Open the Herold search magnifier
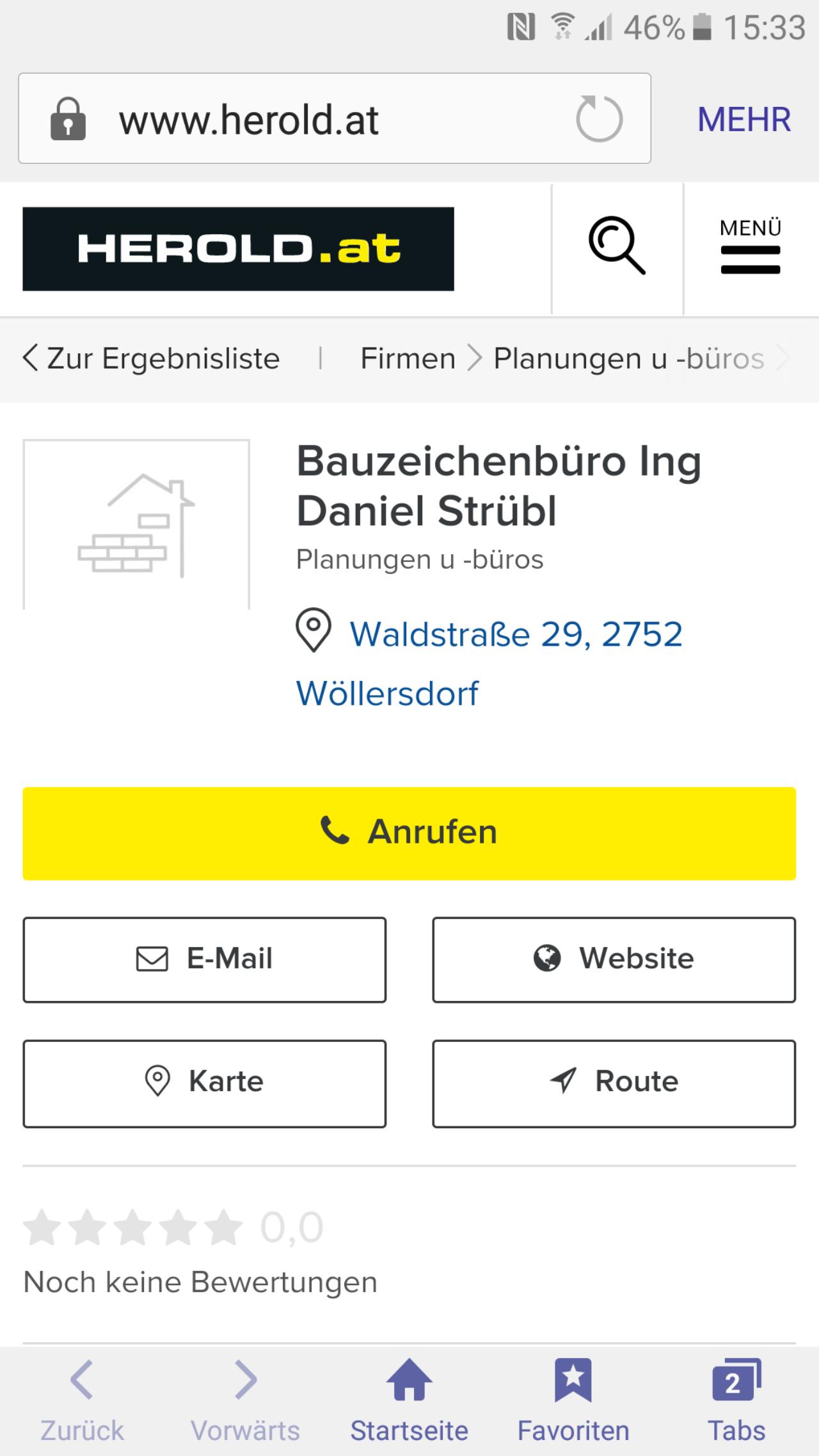The width and height of the screenshot is (819, 1456). 617,249
